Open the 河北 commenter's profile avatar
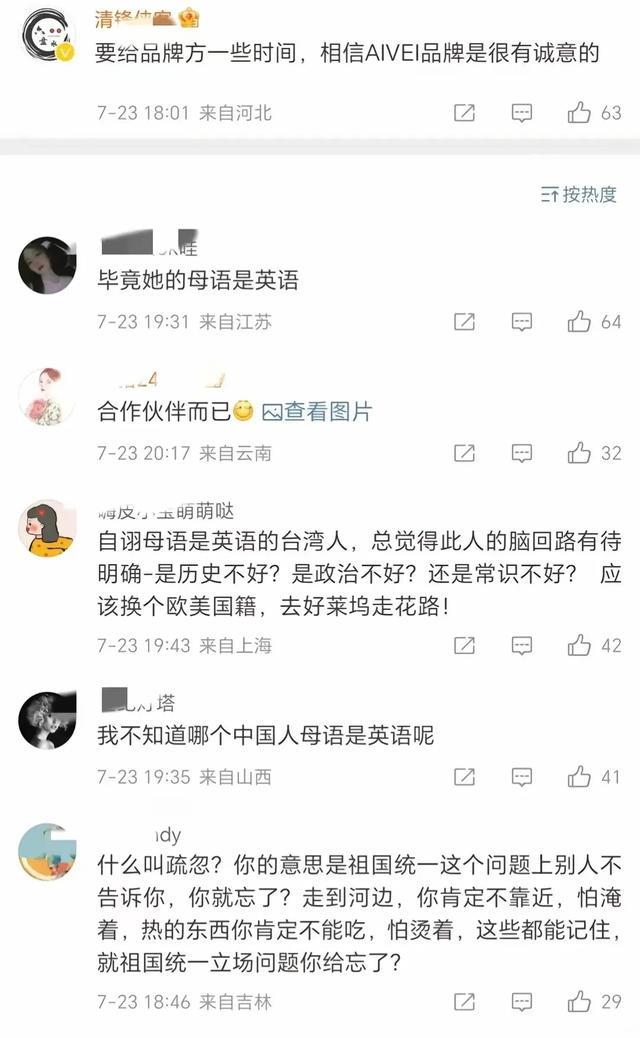The width and height of the screenshot is (640, 1038). point(48,34)
